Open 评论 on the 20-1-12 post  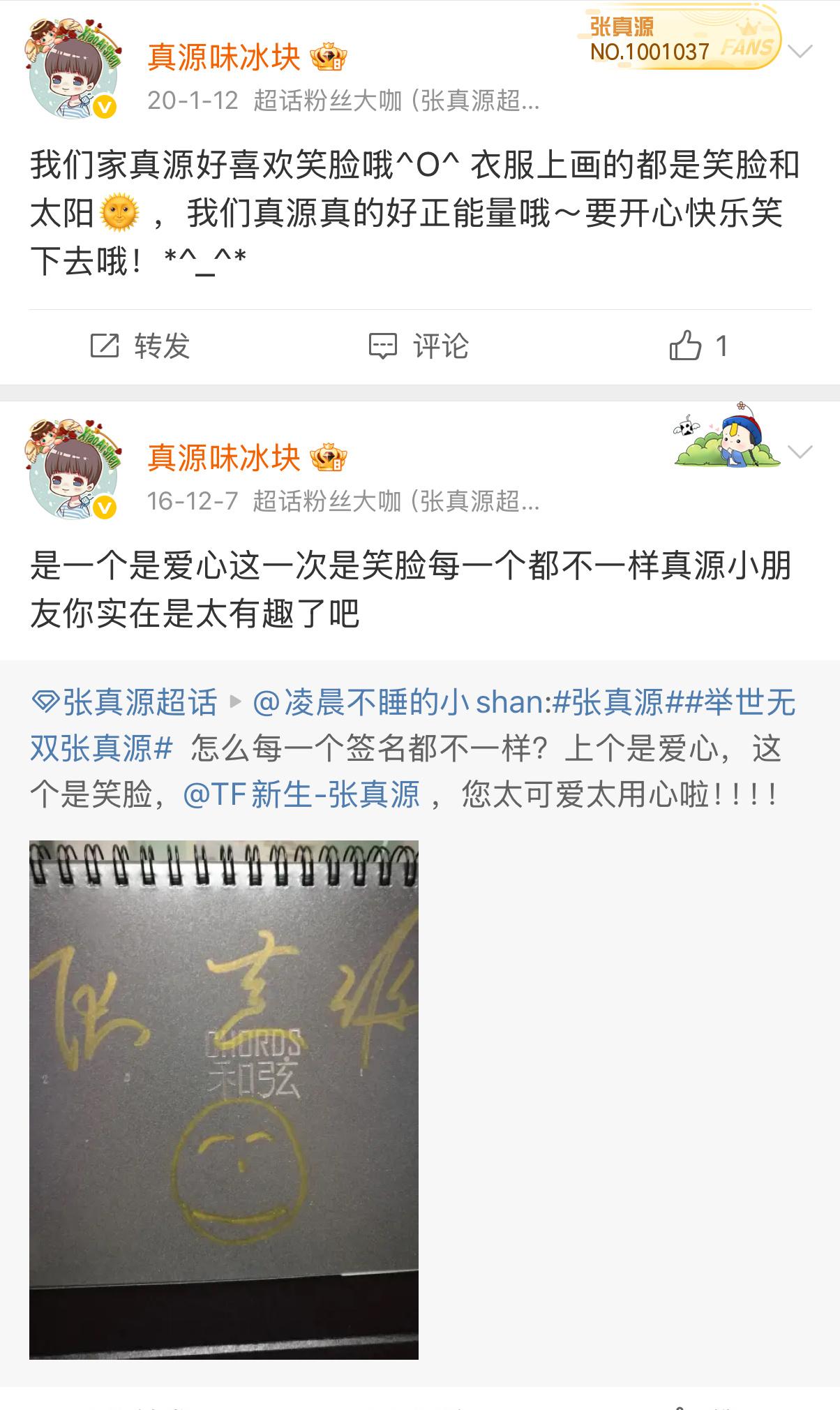click(x=419, y=346)
